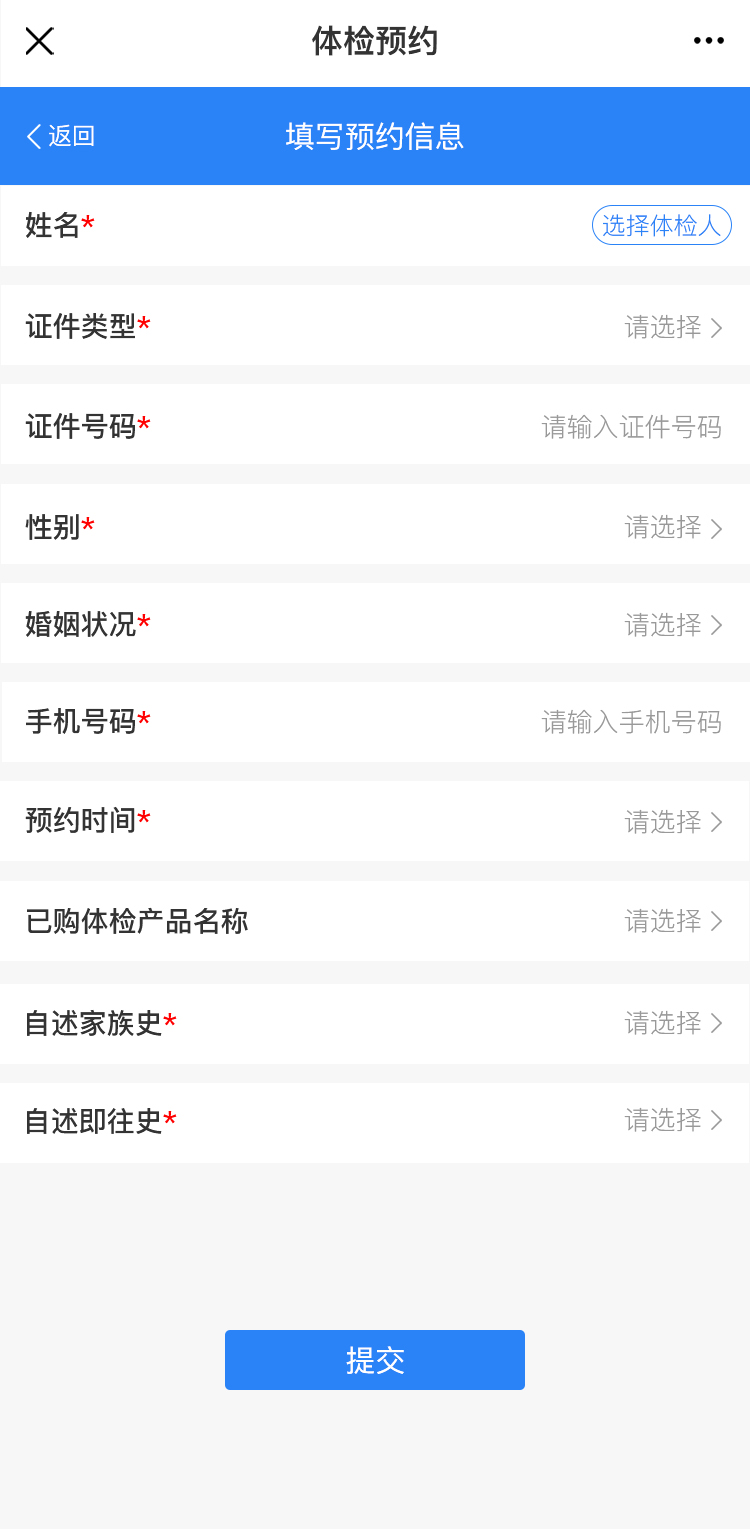Open the 自述即往史 selection
The height and width of the screenshot is (1529, 750).
(x=672, y=1120)
